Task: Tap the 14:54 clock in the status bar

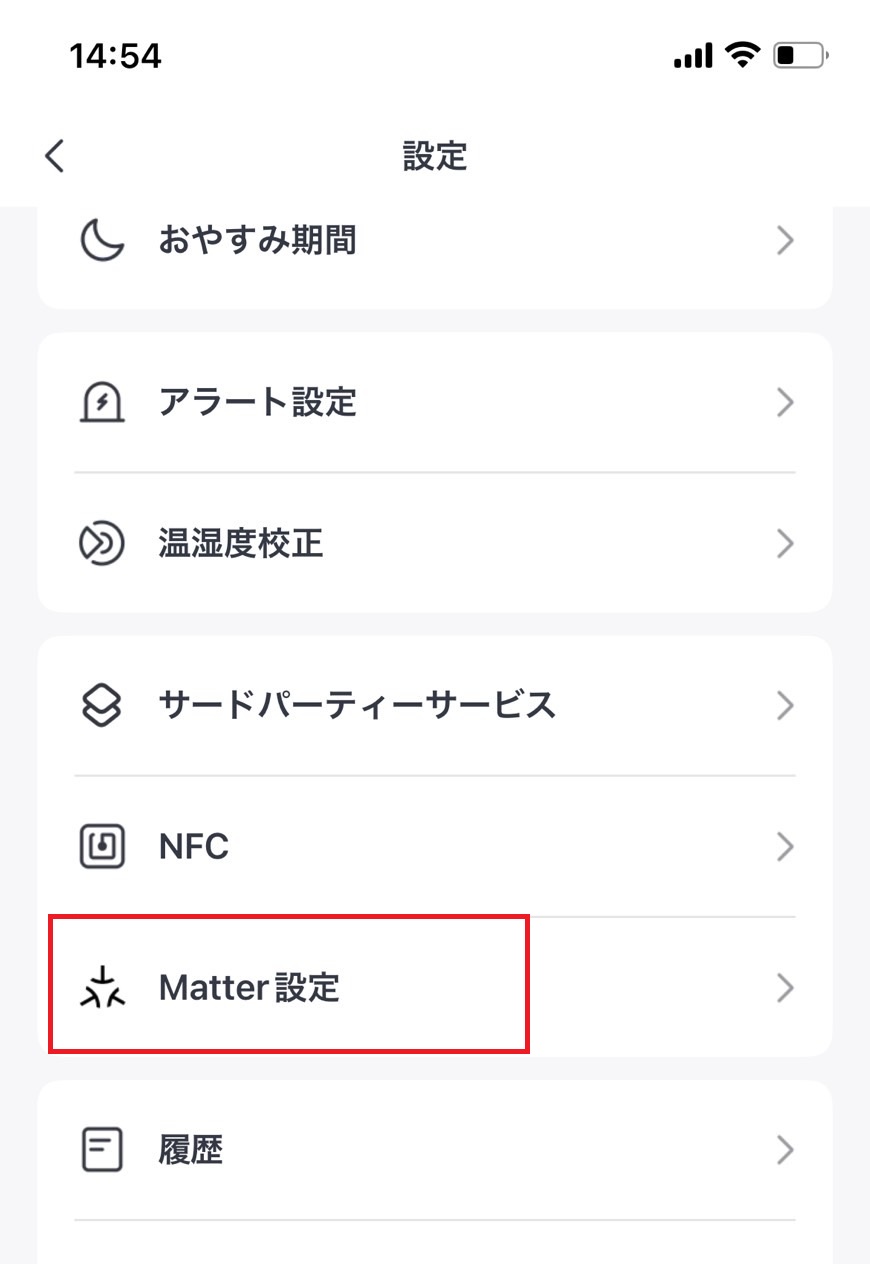Action: pyautogui.click(x=117, y=56)
